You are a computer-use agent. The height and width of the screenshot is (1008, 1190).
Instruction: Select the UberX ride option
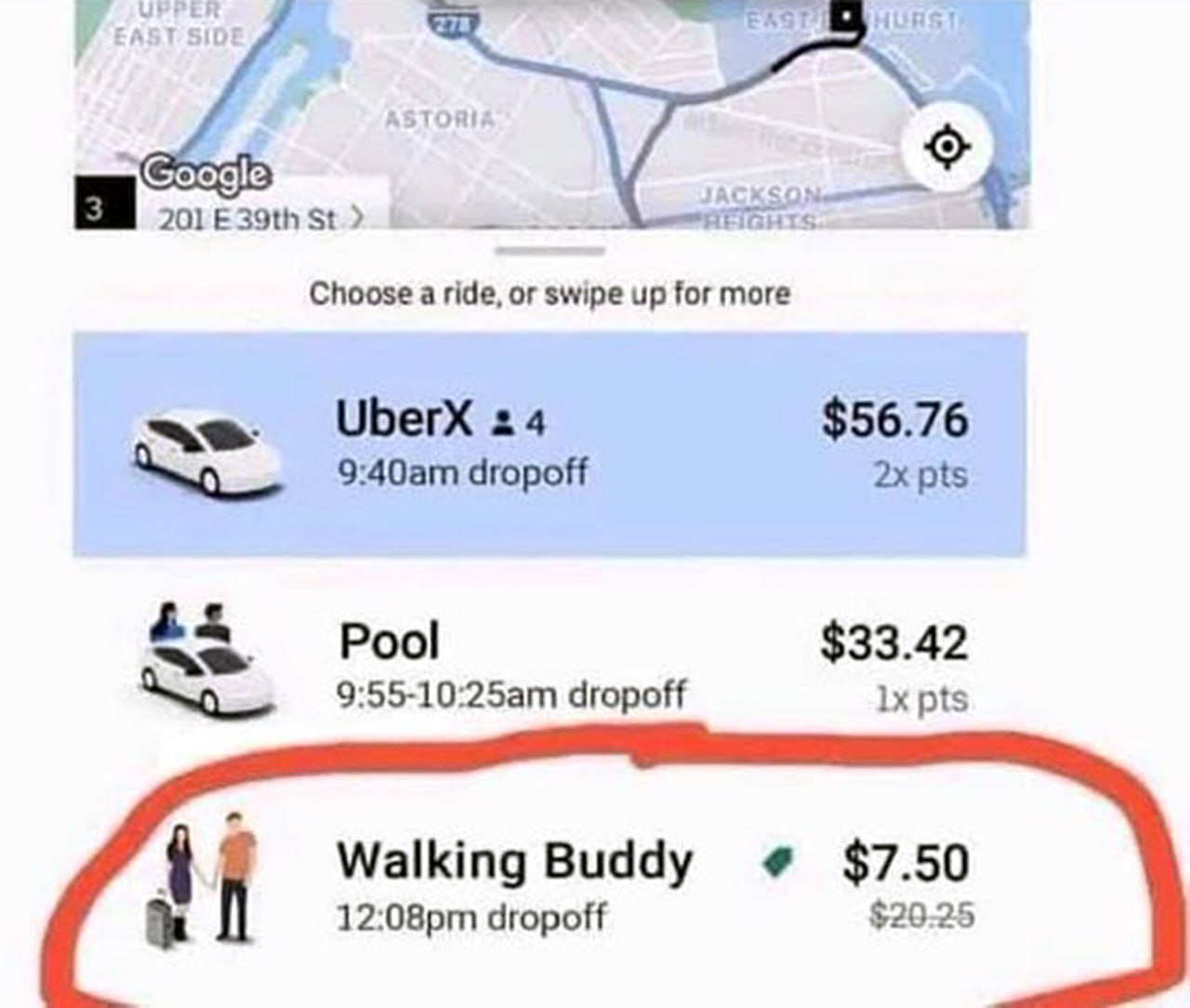[549, 444]
